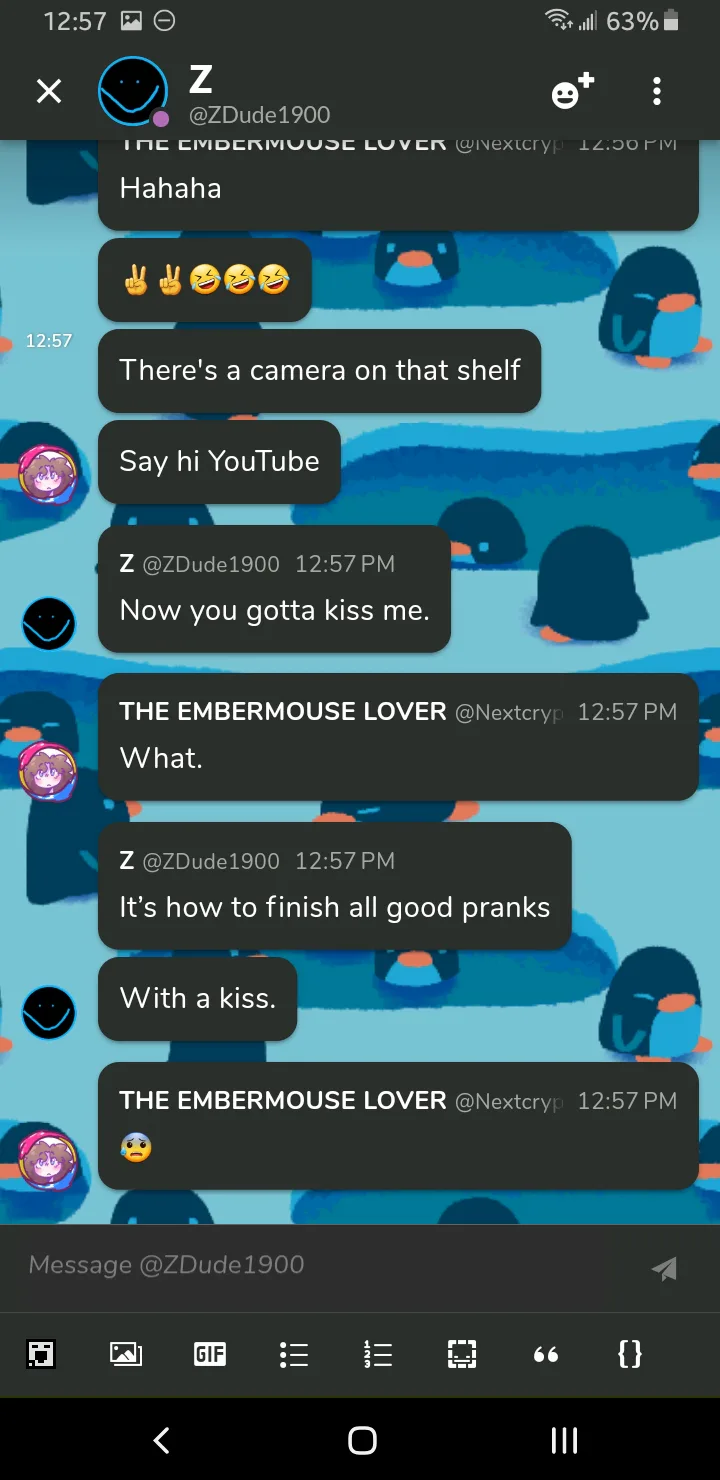Send the message
Screen dimensions: 720x1480
click(664, 1268)
